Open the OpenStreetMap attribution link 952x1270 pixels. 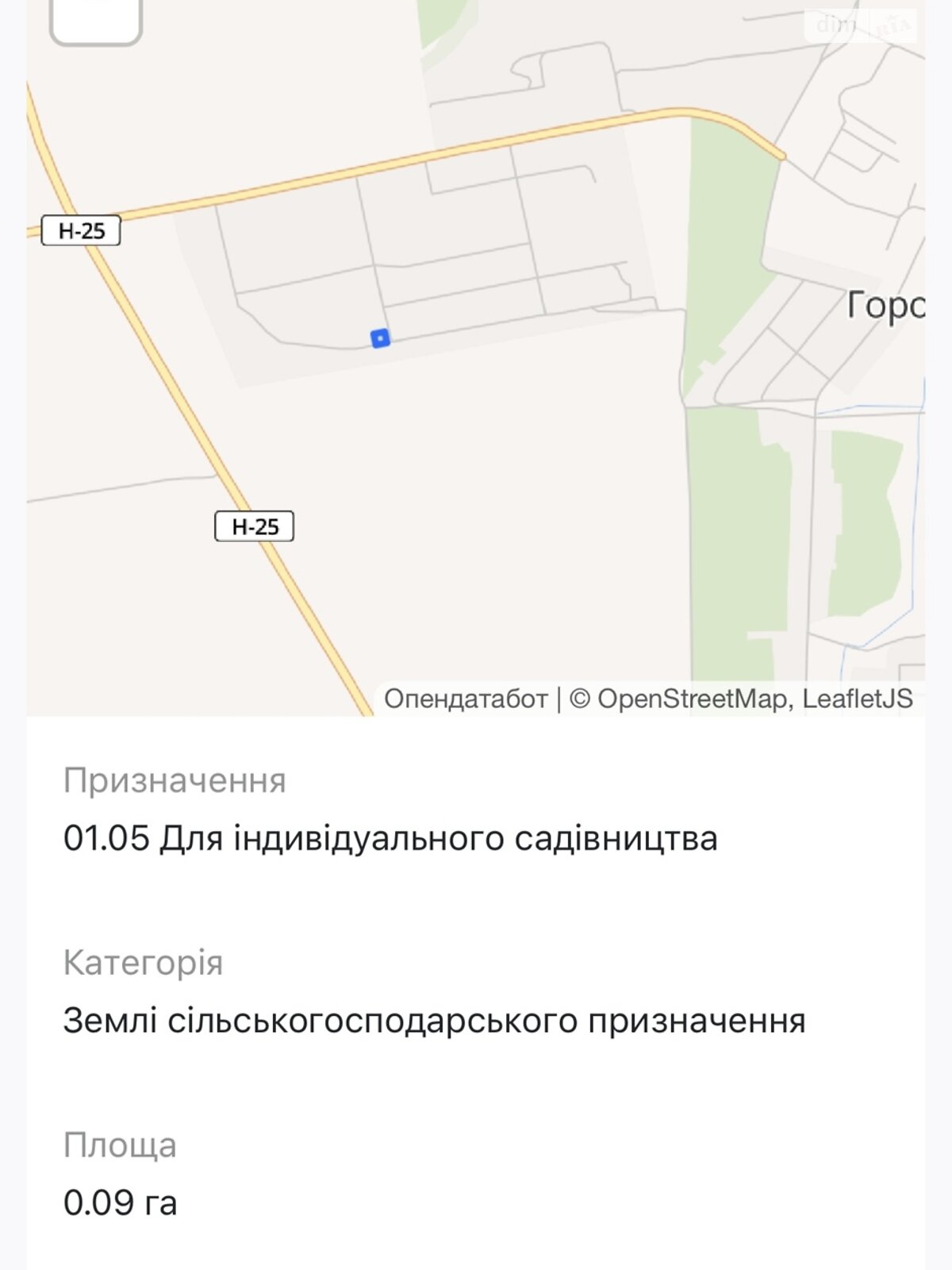[692, 698]
